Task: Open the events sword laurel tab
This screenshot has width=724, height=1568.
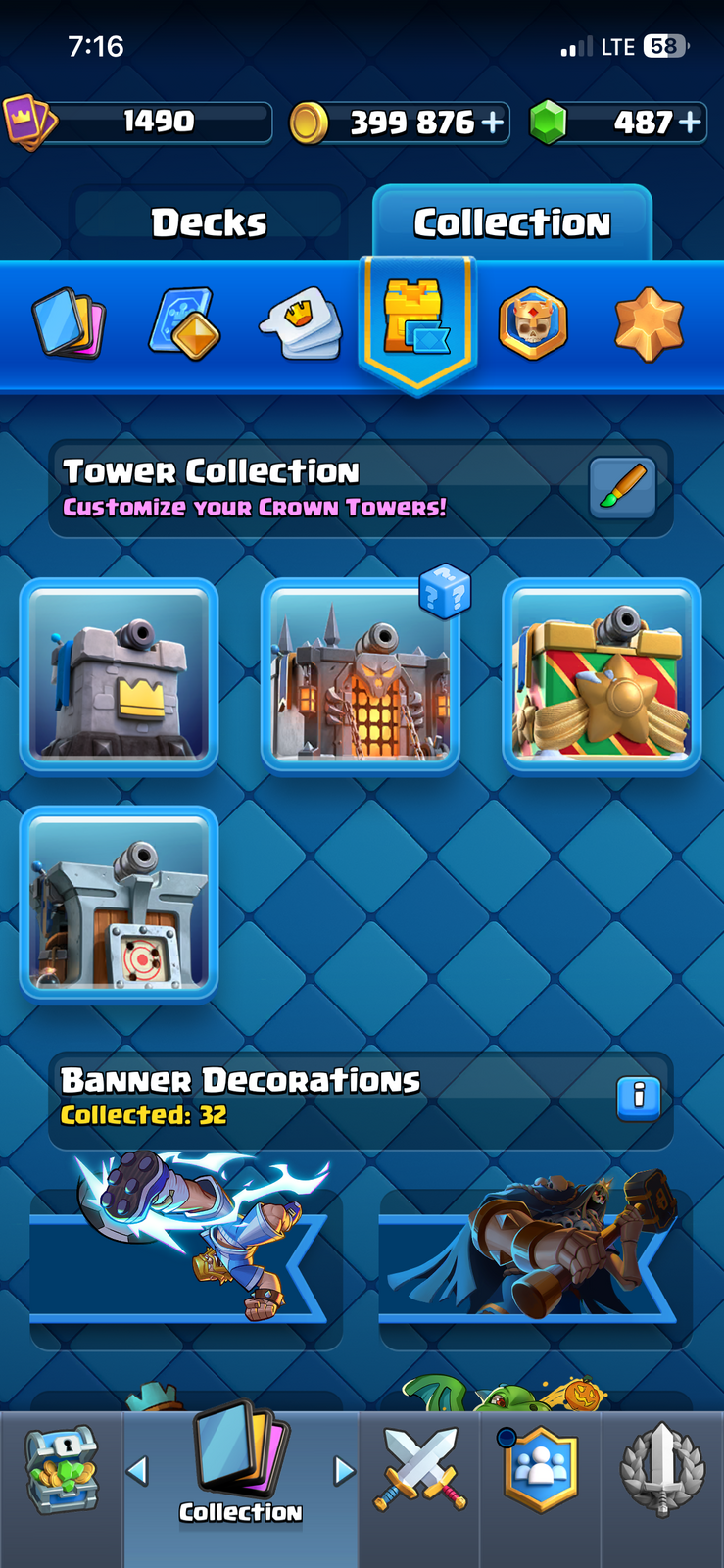Action: click(x=662, y=1470)
